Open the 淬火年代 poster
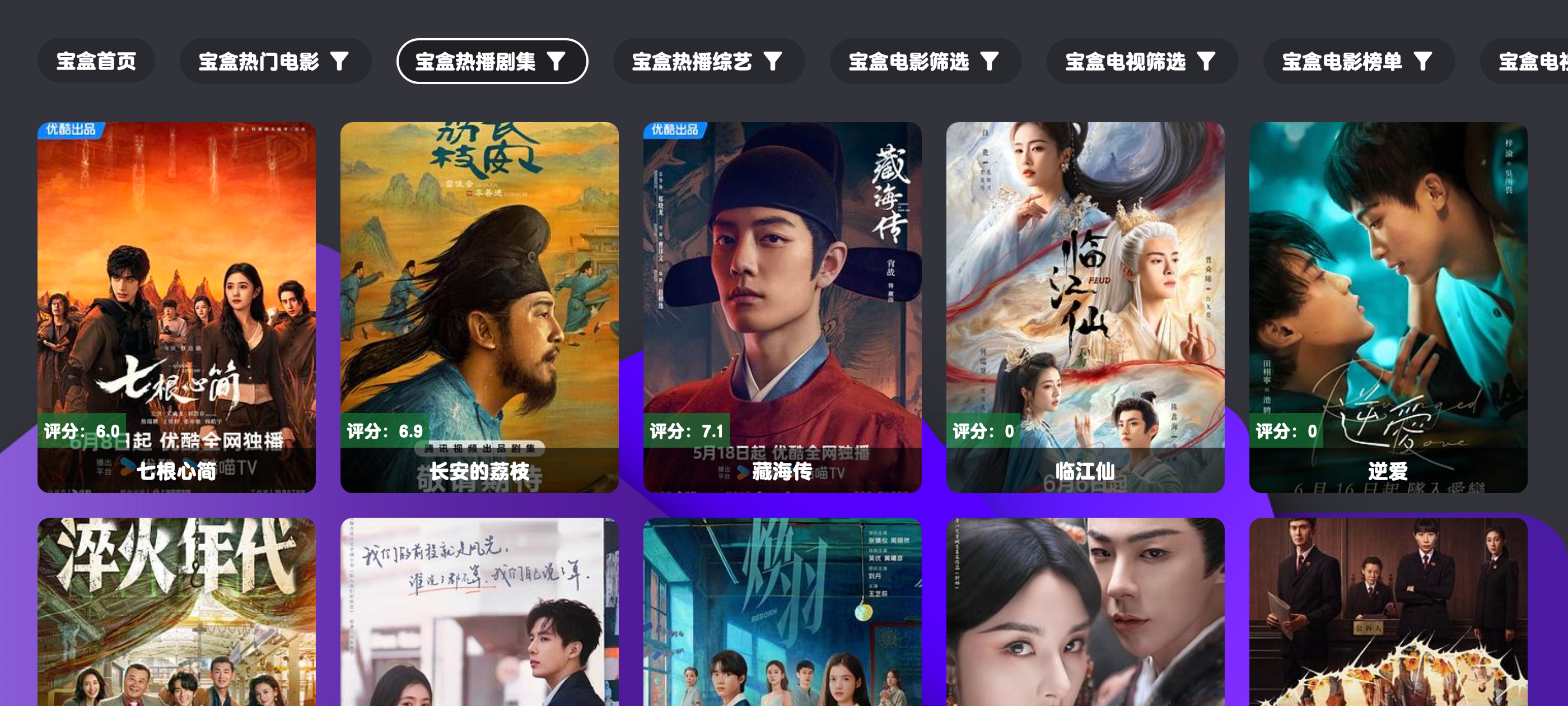 point(176,611)
